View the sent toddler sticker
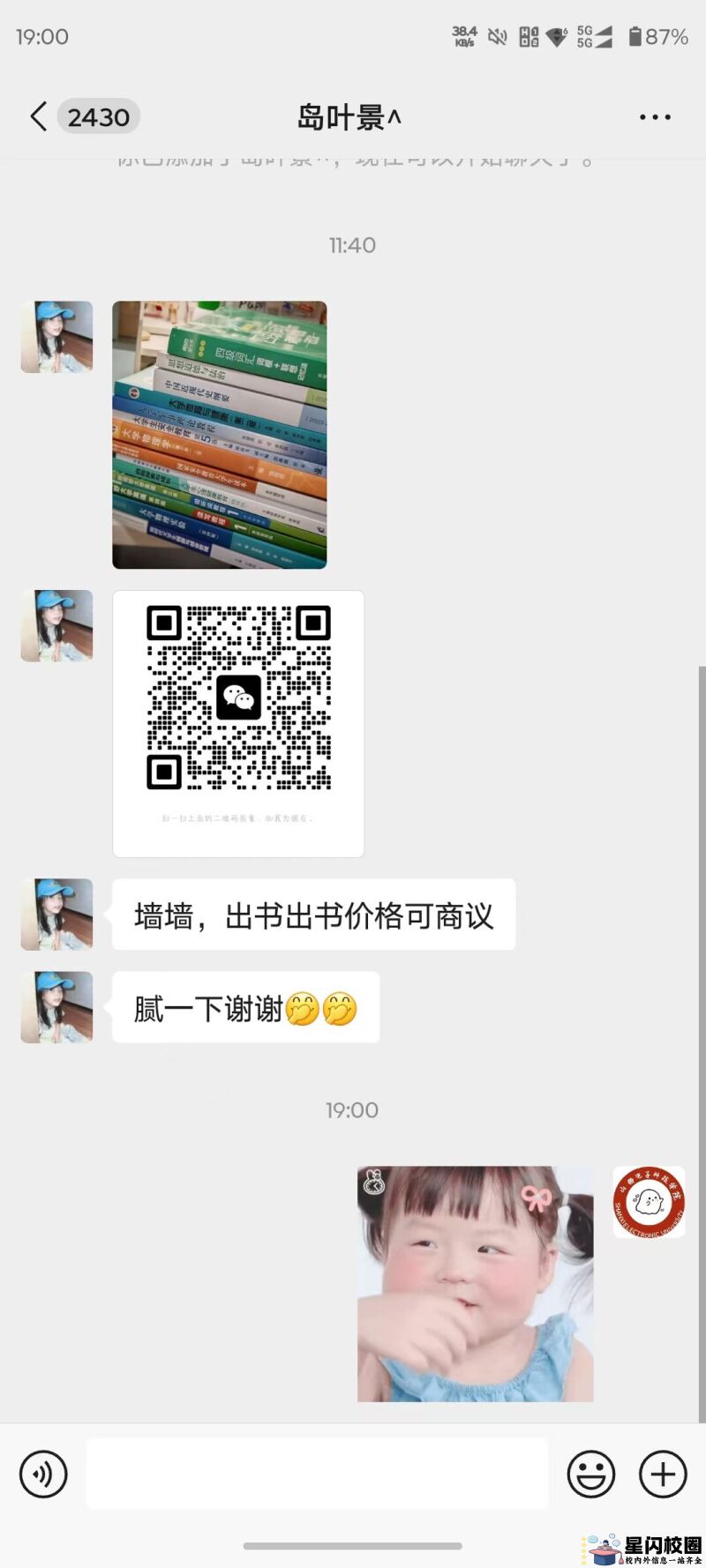706x1568 pixels. pyautogui.click(x=475, y=1284)
